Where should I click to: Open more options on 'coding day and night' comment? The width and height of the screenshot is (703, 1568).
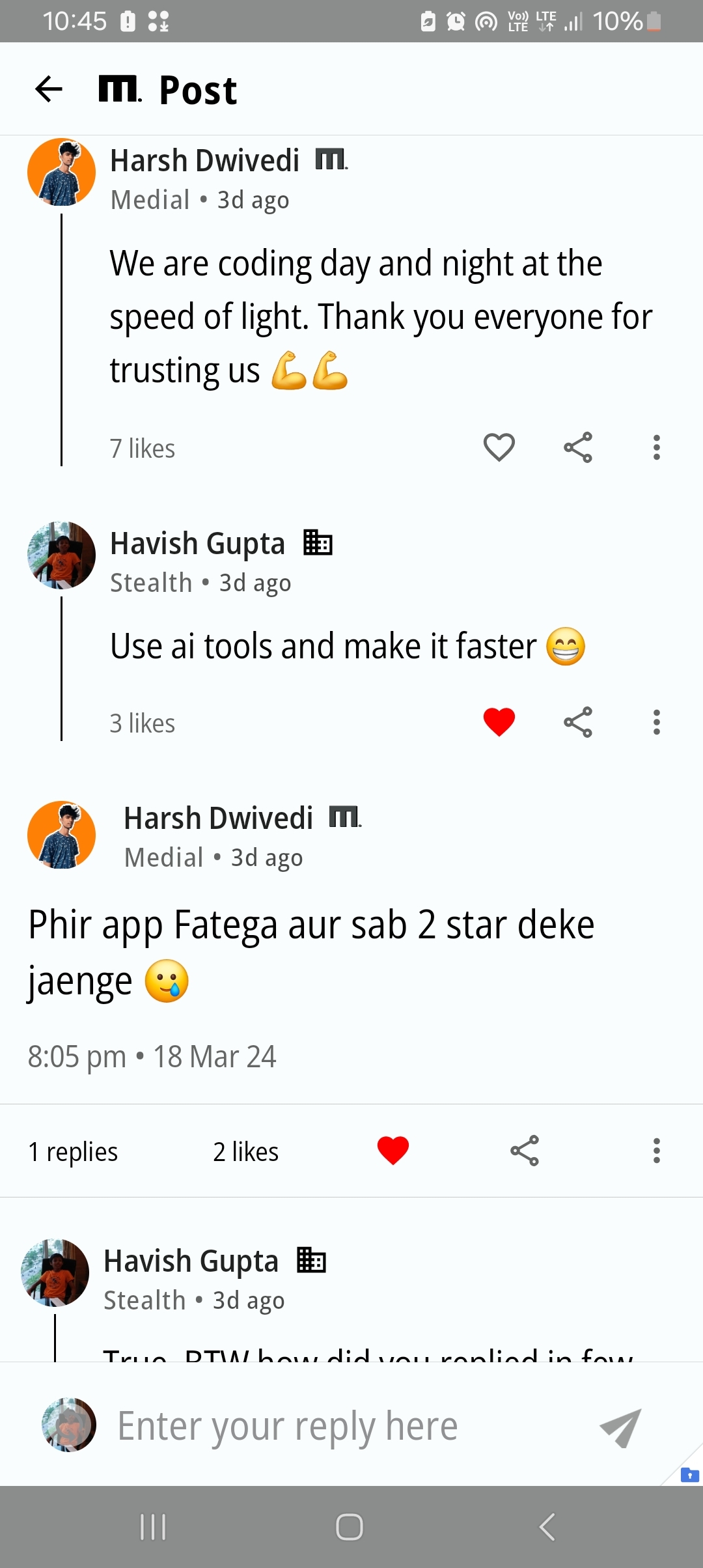657,447
